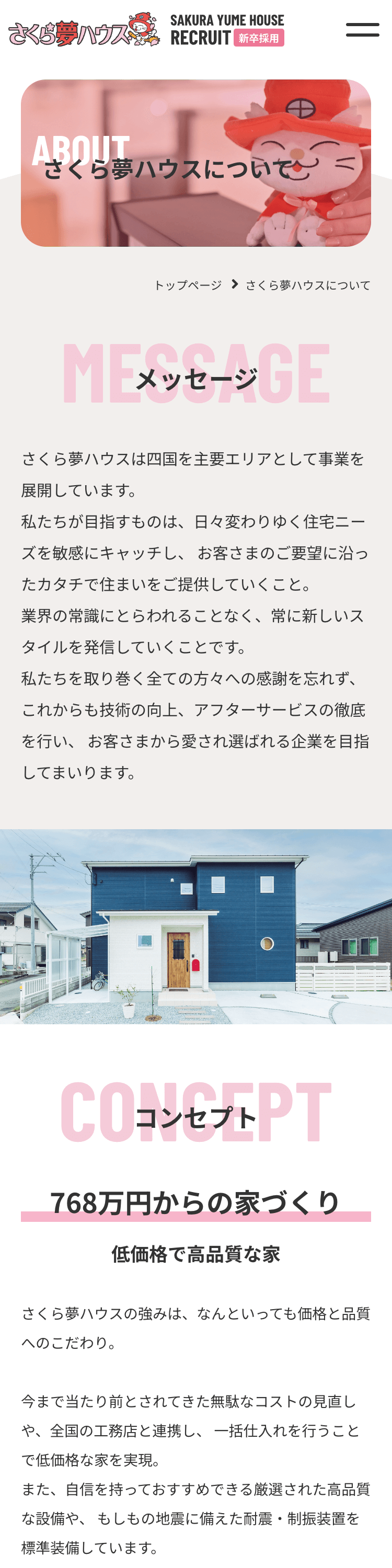Go to トップページ breadcrumb link
This screenshot has width=392, height=1568.
[188, 285]
